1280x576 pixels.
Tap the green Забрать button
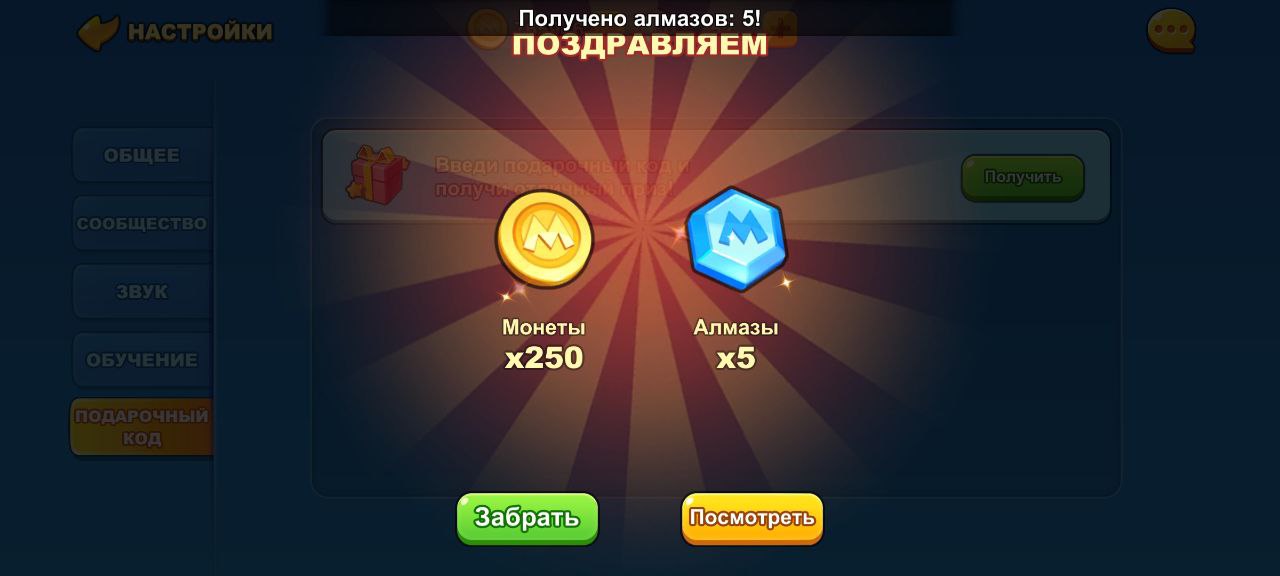coord(527,518)
